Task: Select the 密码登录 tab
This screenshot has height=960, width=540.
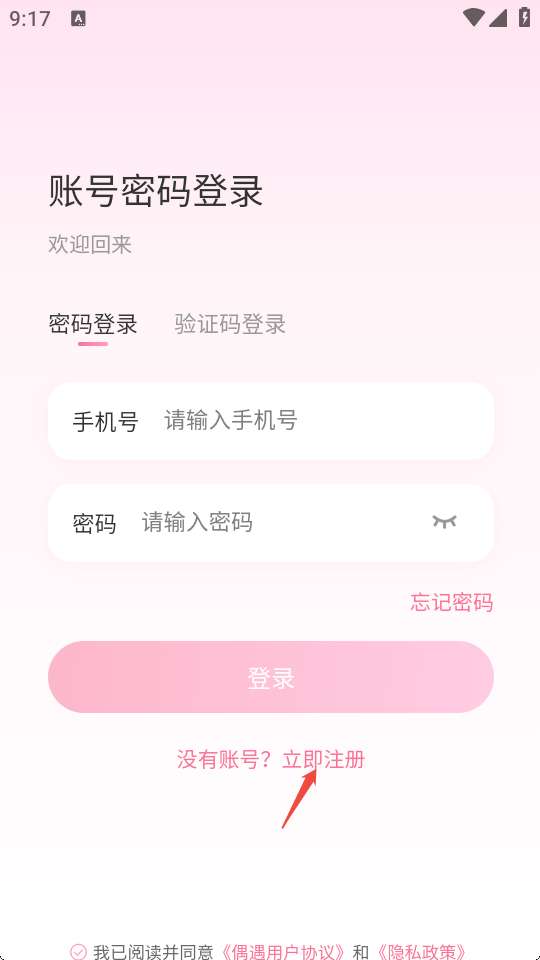Action: point(93,324)
